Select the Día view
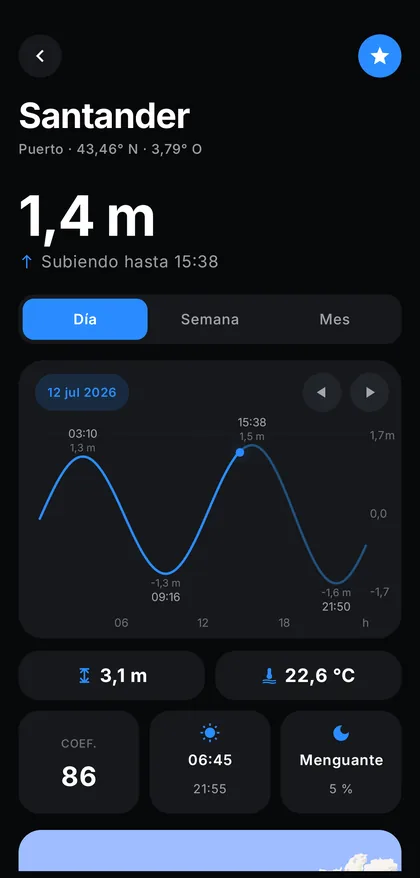This screenshot has width=420, height=878. [x=85, y=319]
